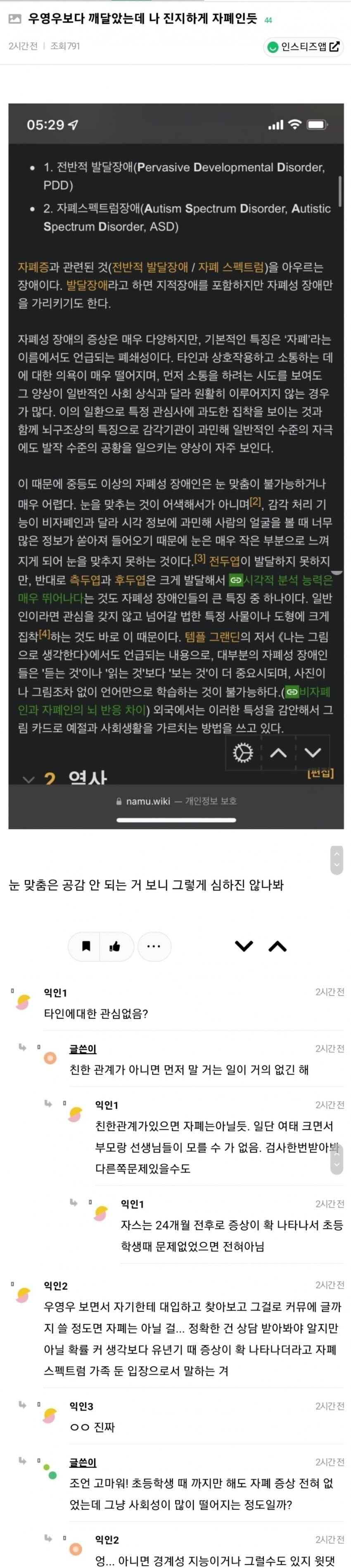The height and width of the screenshot is (1568, 351).
Task: Go to the previous post with the up arrow
Action: point(277,946)
